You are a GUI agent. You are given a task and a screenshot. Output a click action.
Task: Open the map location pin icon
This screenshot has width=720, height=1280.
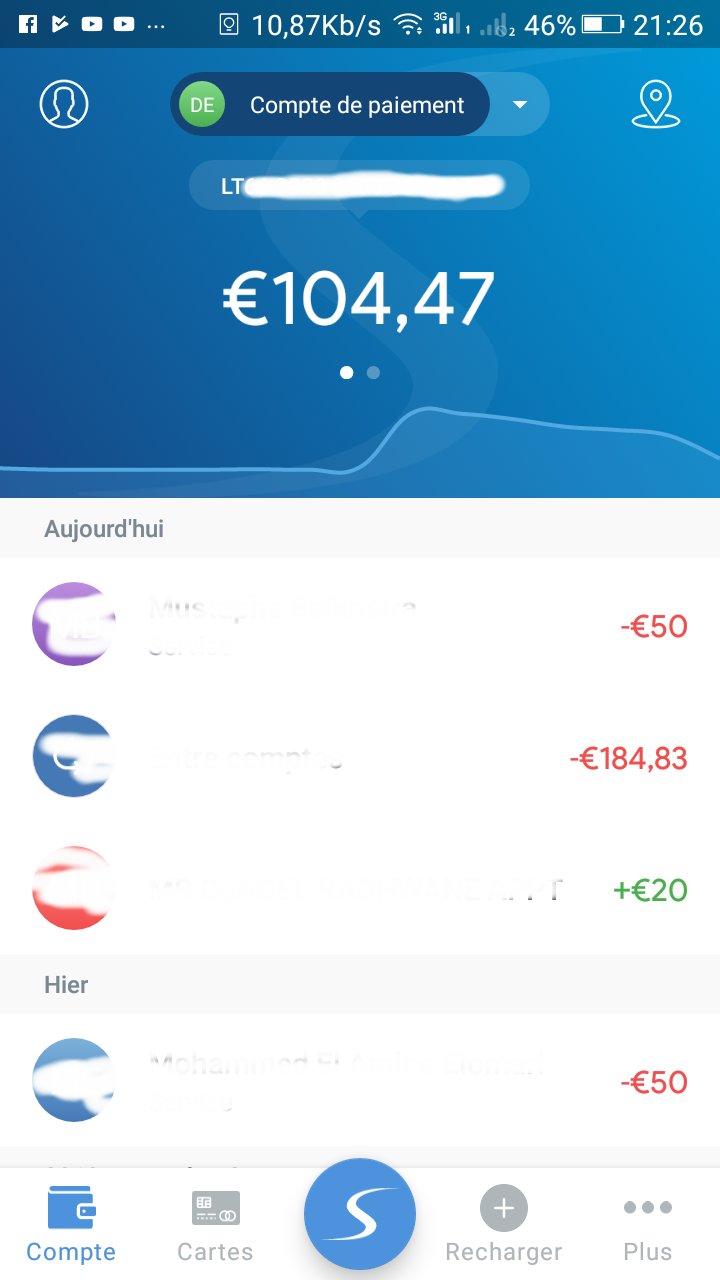[x=655, y=104]
